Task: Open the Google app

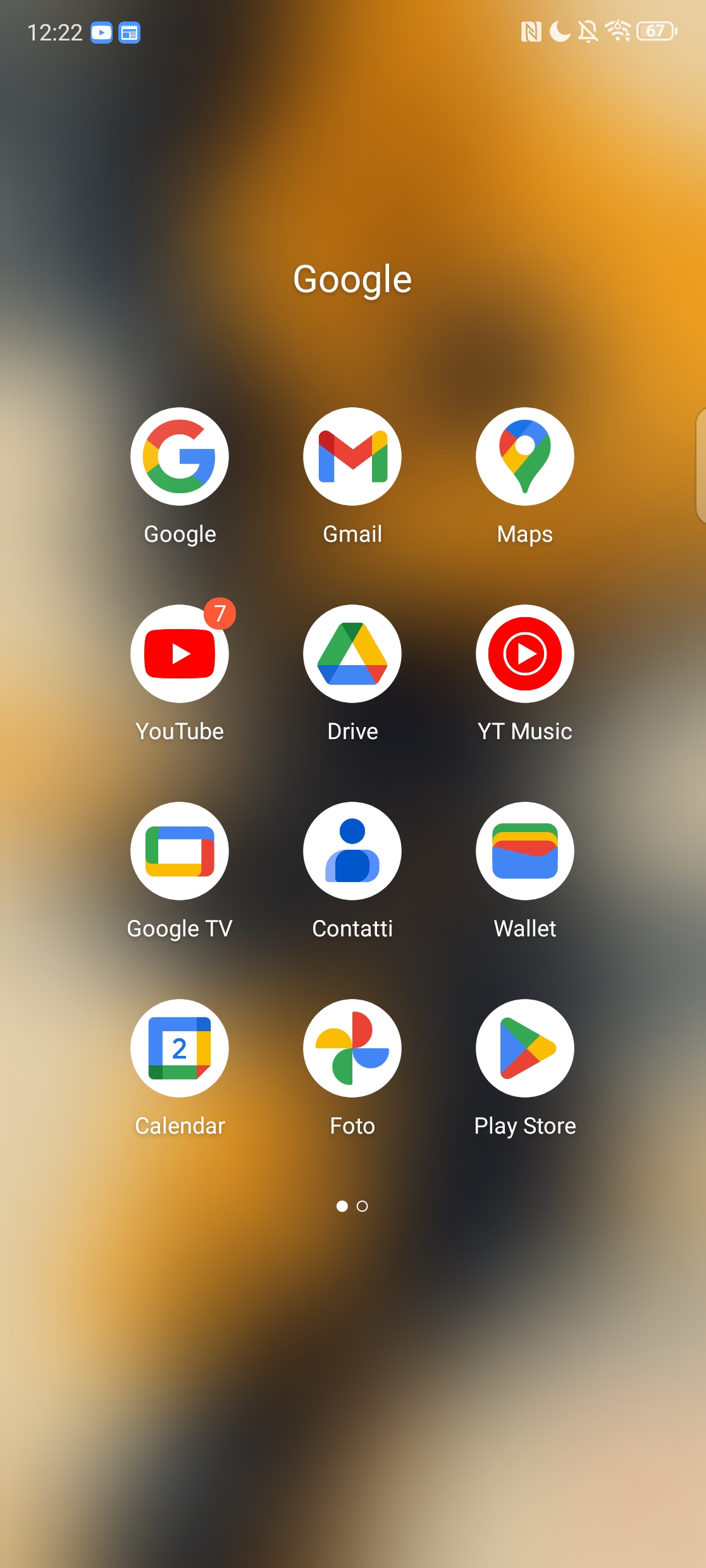Action: 180,456
